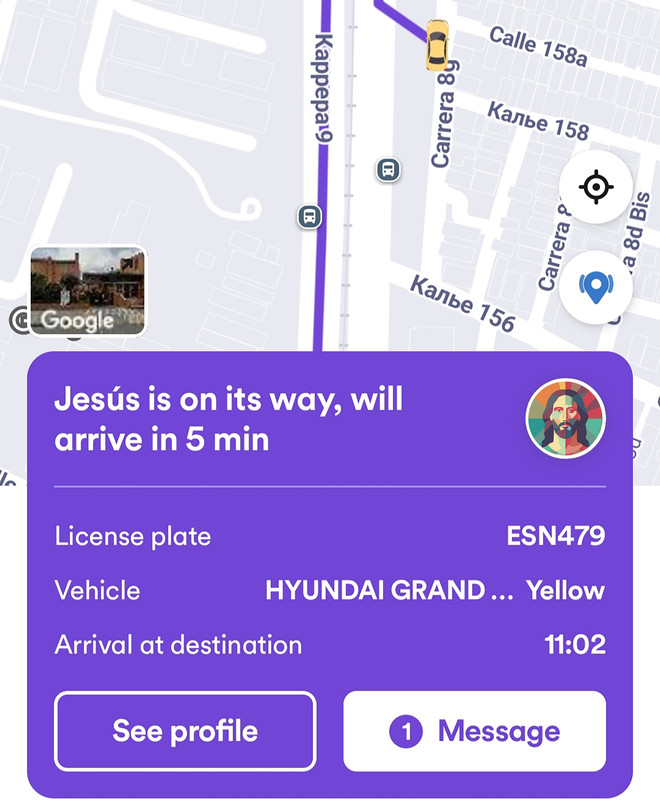
Task: Recenter the map on my location
Action: click(x=596, y=187)
